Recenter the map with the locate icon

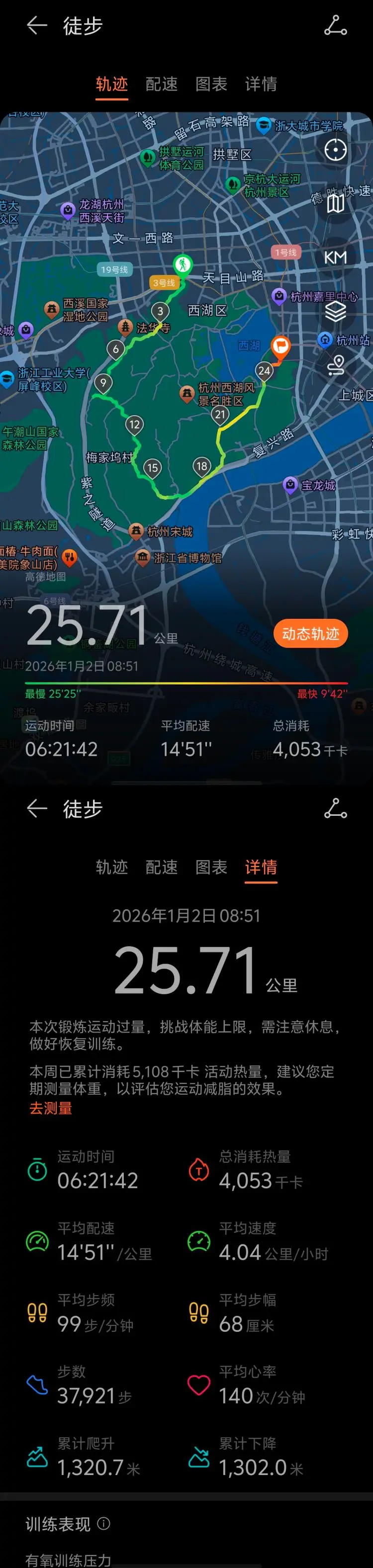[x=335, y=150]
